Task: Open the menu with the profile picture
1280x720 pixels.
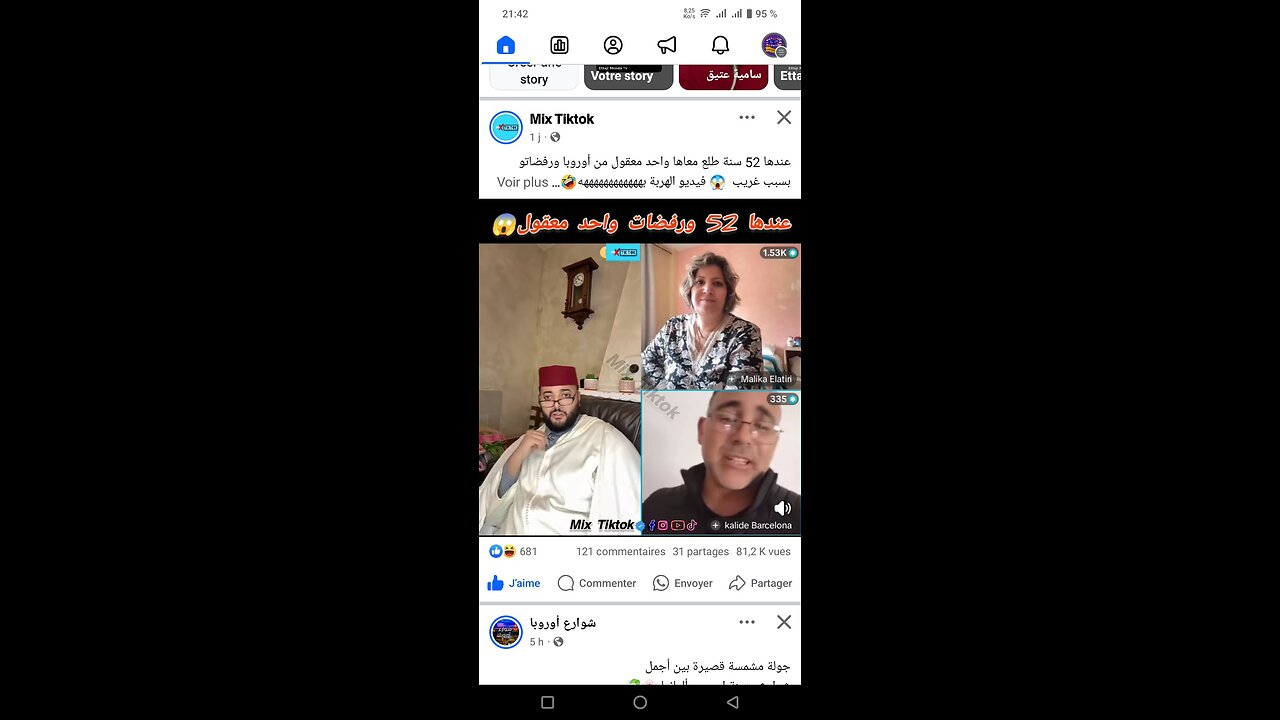Action: (774, 45)
